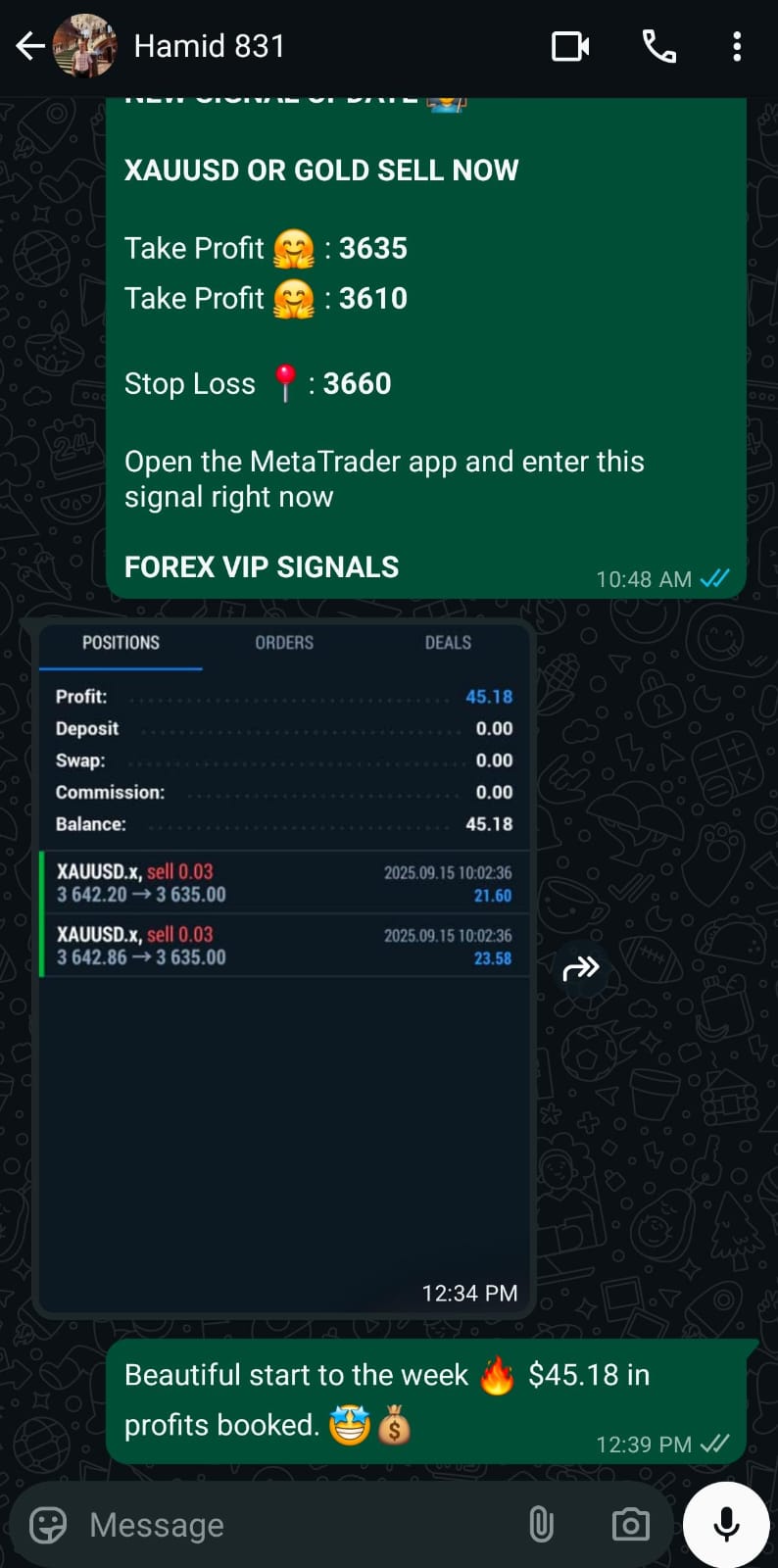Start a video call with Hamid 831
The height and width of the screenshot is (1568, 778).
point(570,46)
